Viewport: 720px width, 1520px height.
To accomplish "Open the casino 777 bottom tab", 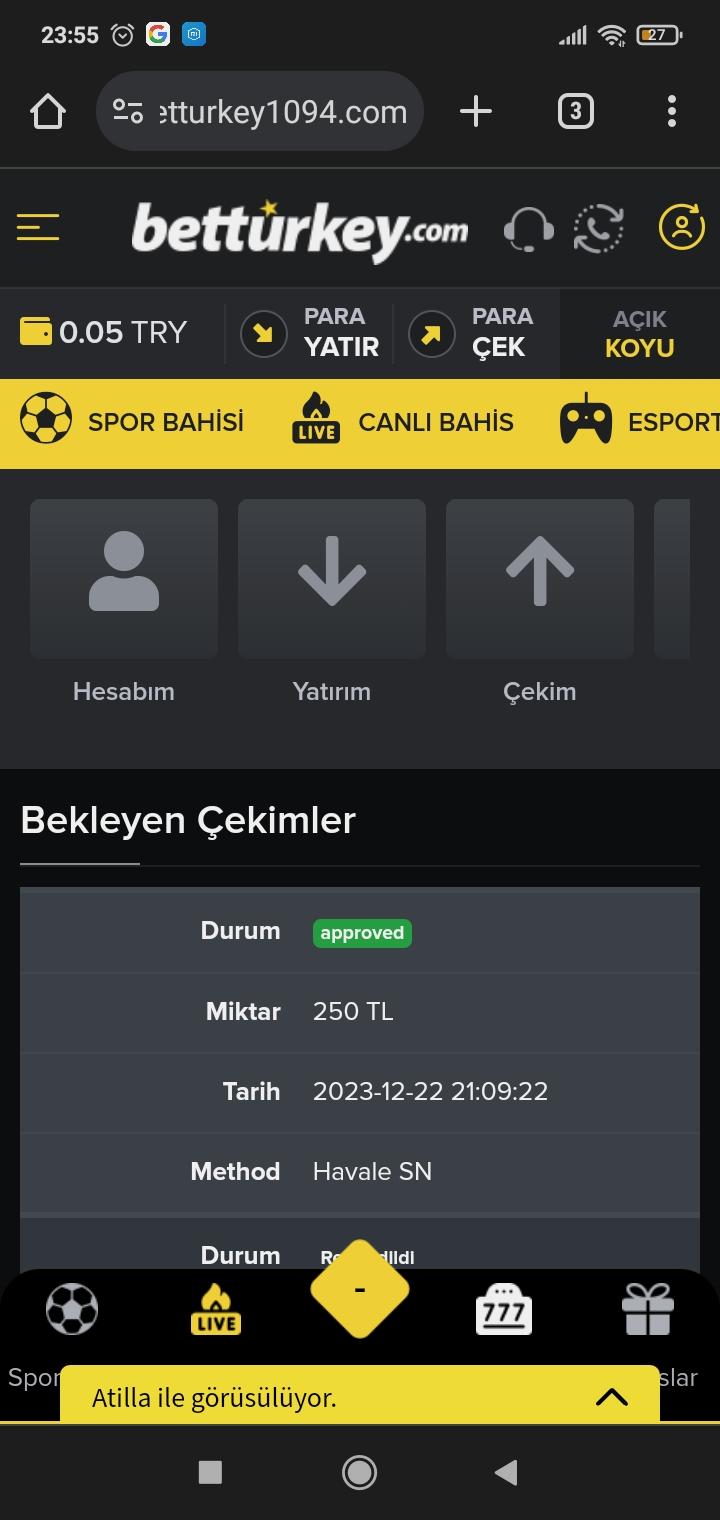I will click(x=503, y=1310).
